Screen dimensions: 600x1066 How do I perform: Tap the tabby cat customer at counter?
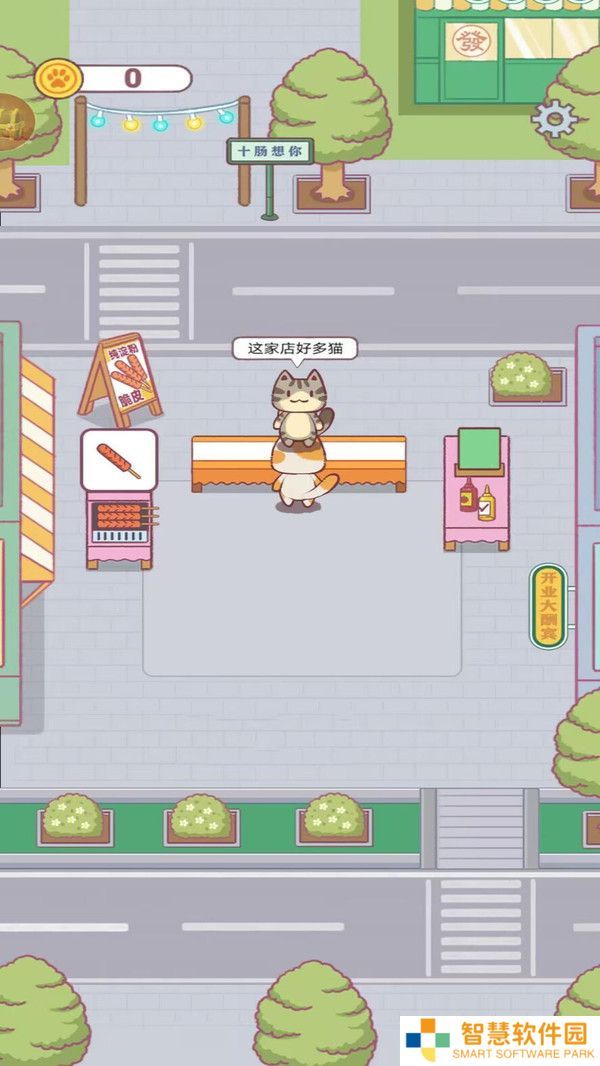pos(299,408)
